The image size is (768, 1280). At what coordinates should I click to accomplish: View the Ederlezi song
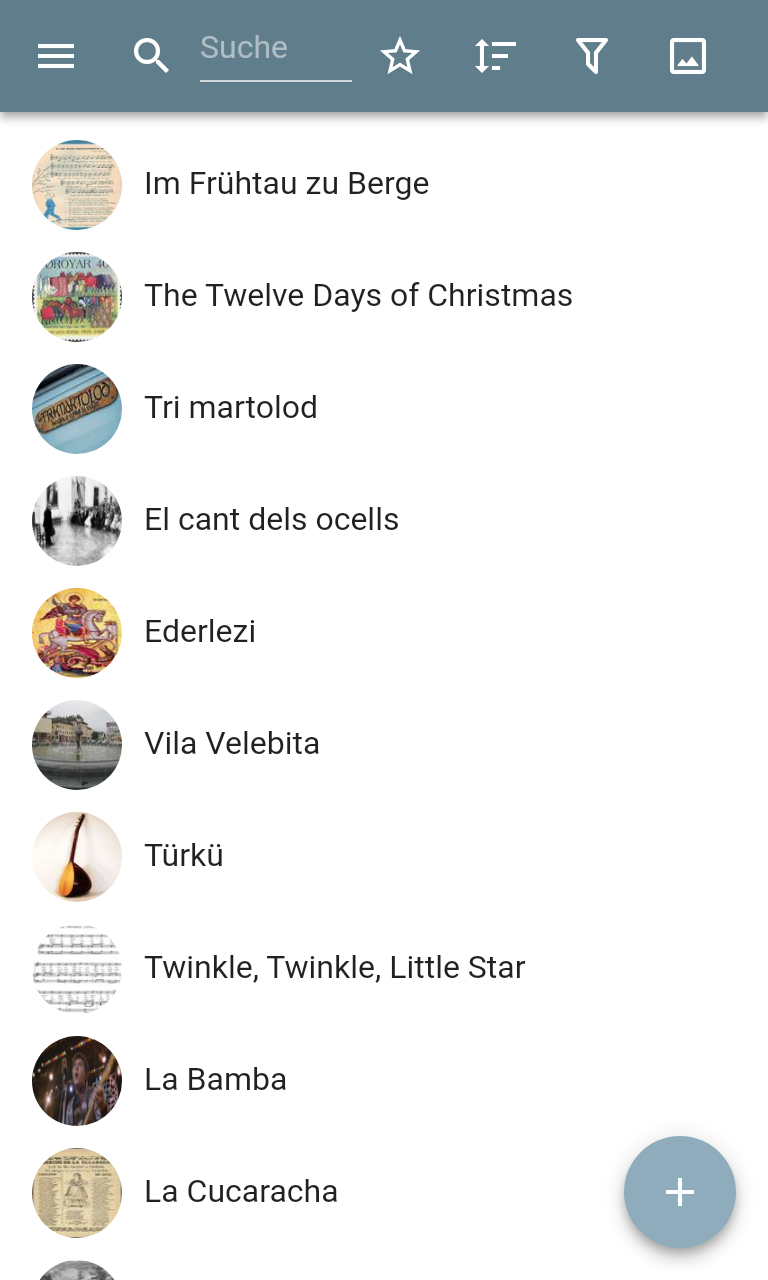click(x=200, y=632)
